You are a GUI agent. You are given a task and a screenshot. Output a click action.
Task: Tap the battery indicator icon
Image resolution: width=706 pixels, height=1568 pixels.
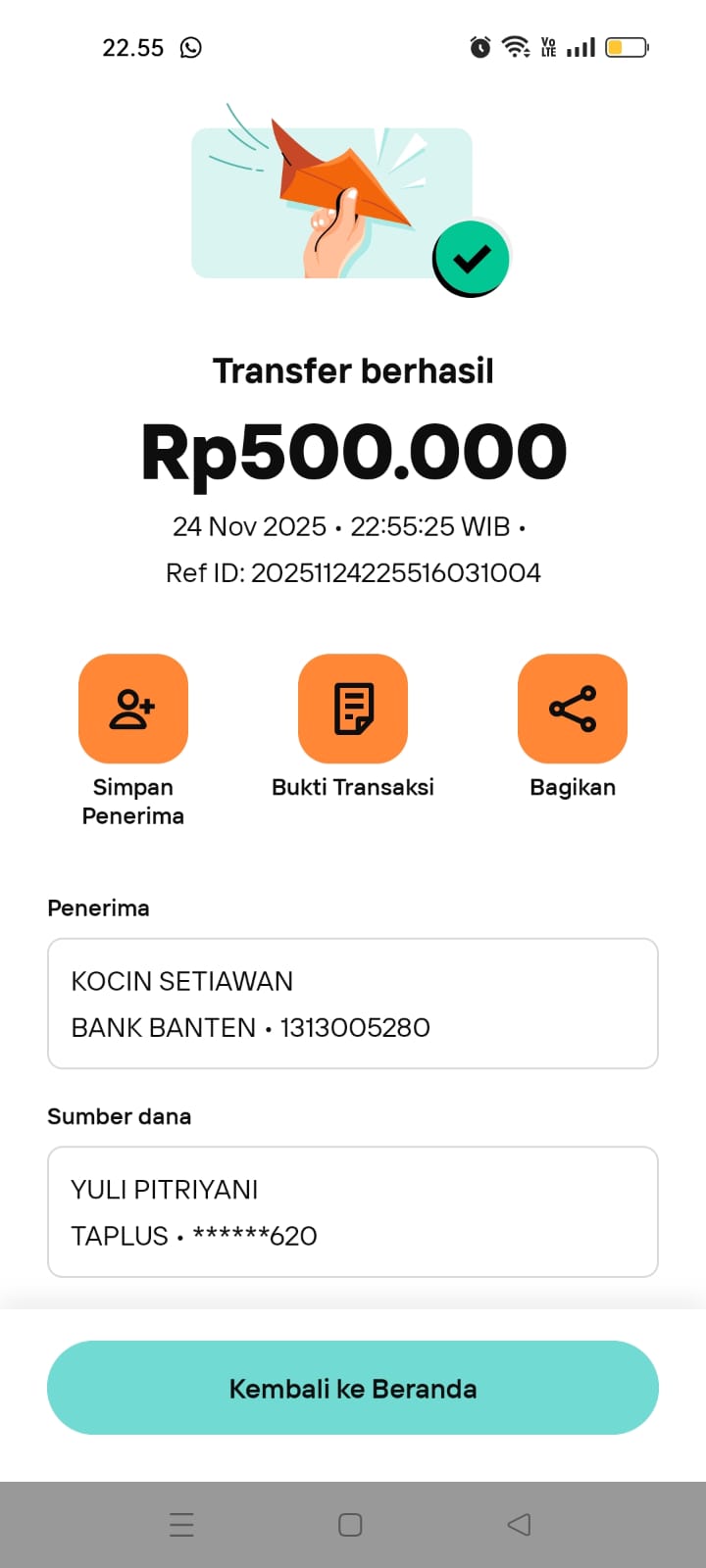tap(625, 46)
